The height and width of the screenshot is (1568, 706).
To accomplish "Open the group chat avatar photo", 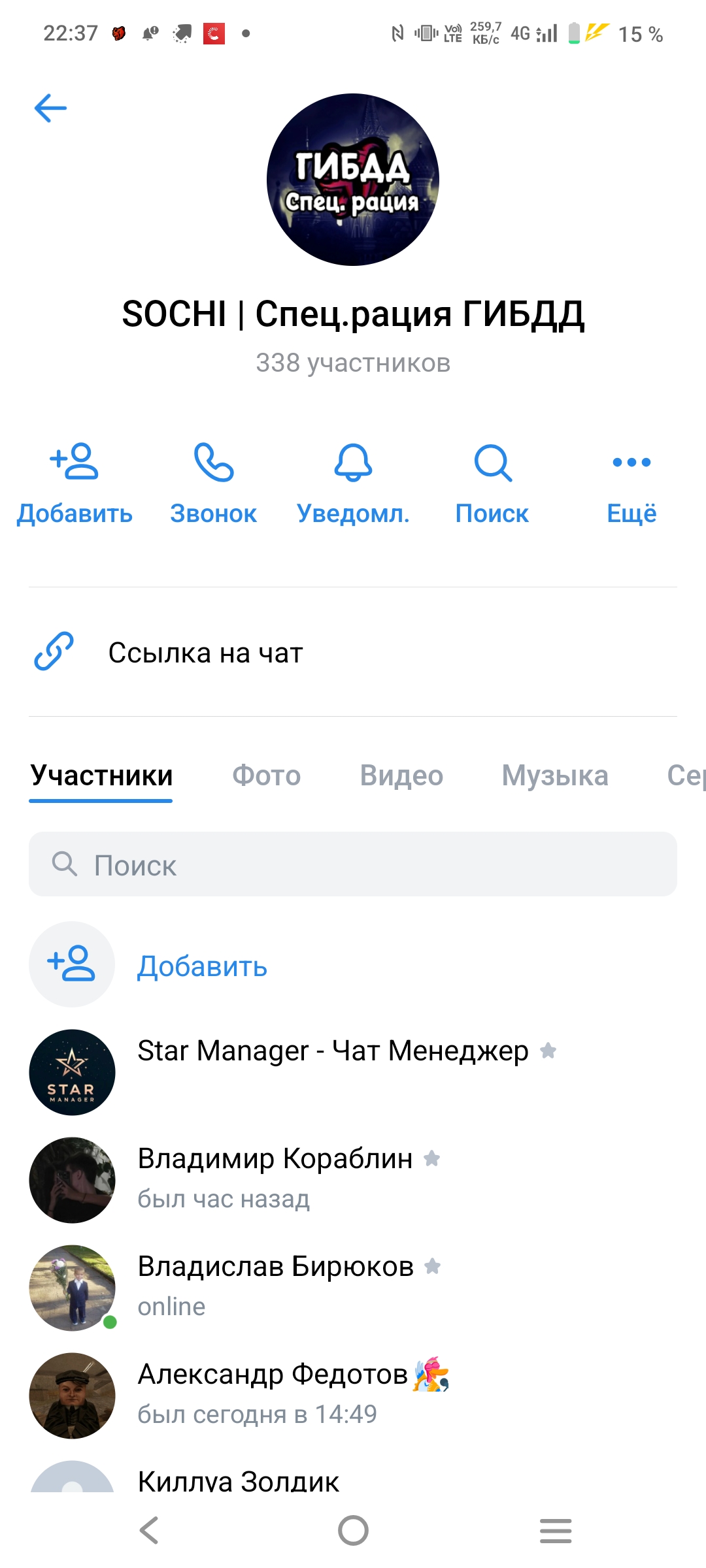I will pyautogui.click(x=353, y=180).
